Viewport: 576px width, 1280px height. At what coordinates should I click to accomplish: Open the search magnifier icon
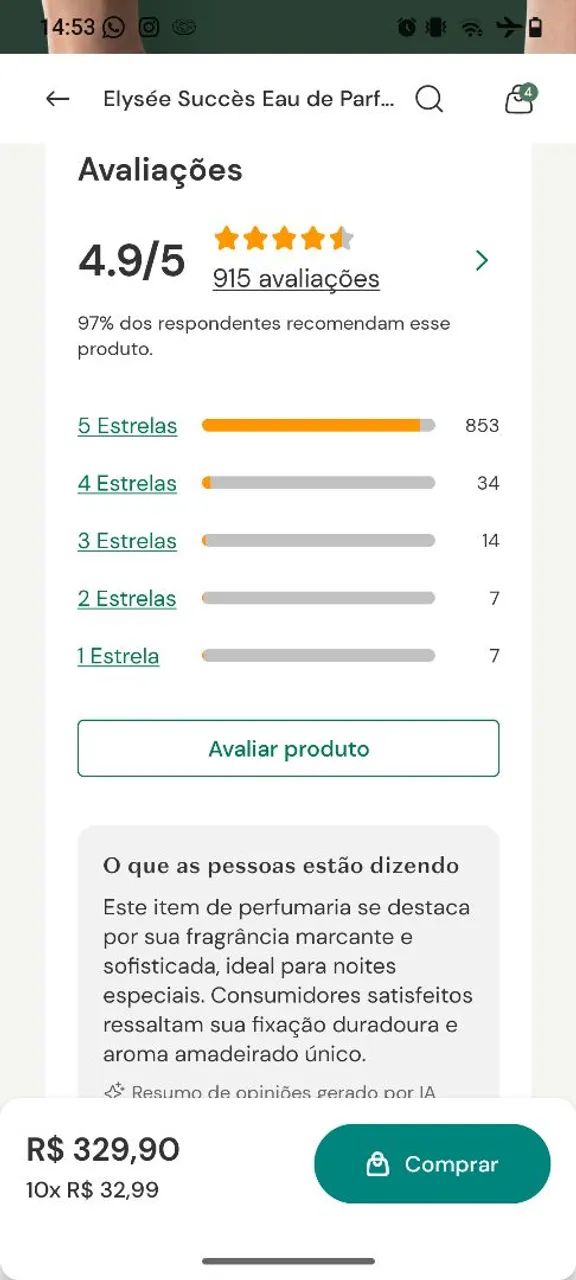(429, 99)
